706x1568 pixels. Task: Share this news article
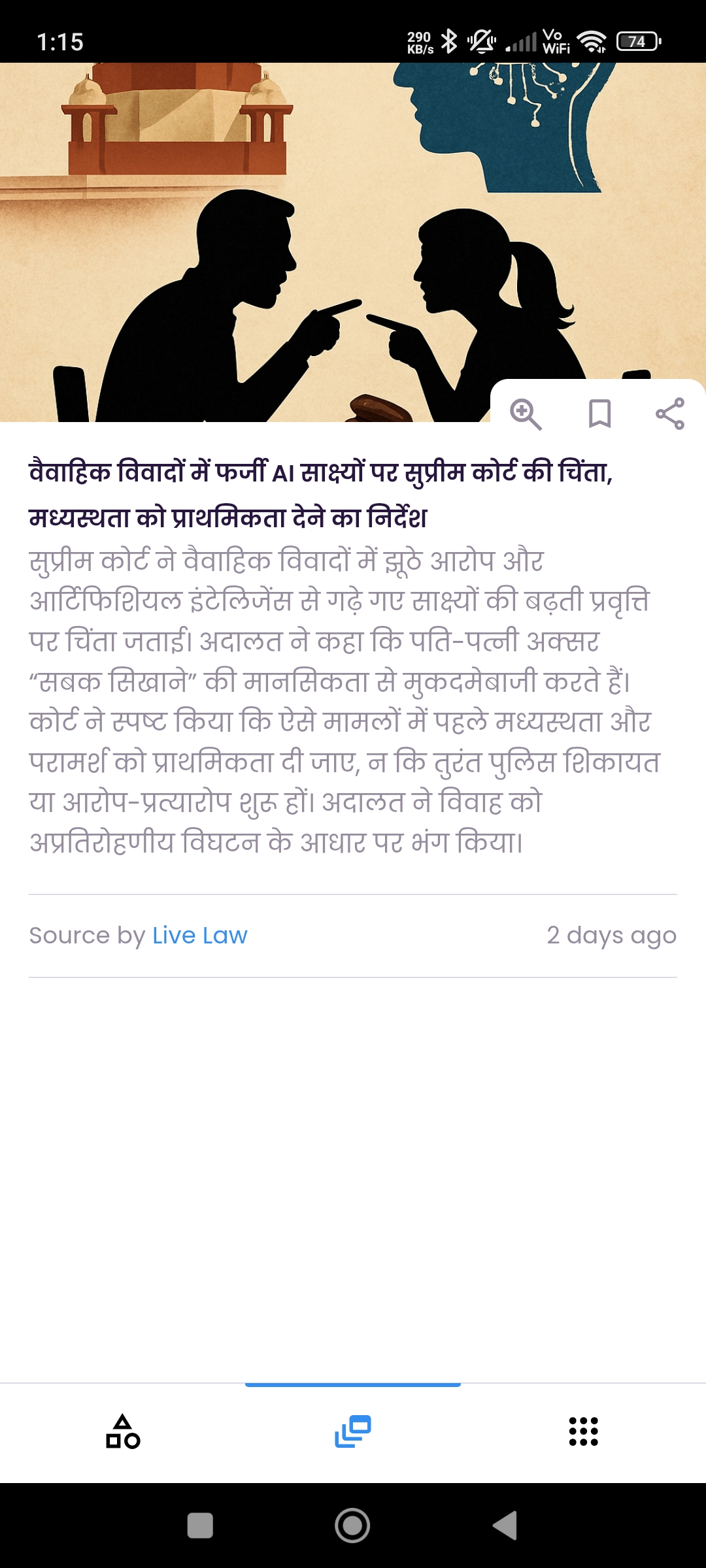tap(670, 414)
